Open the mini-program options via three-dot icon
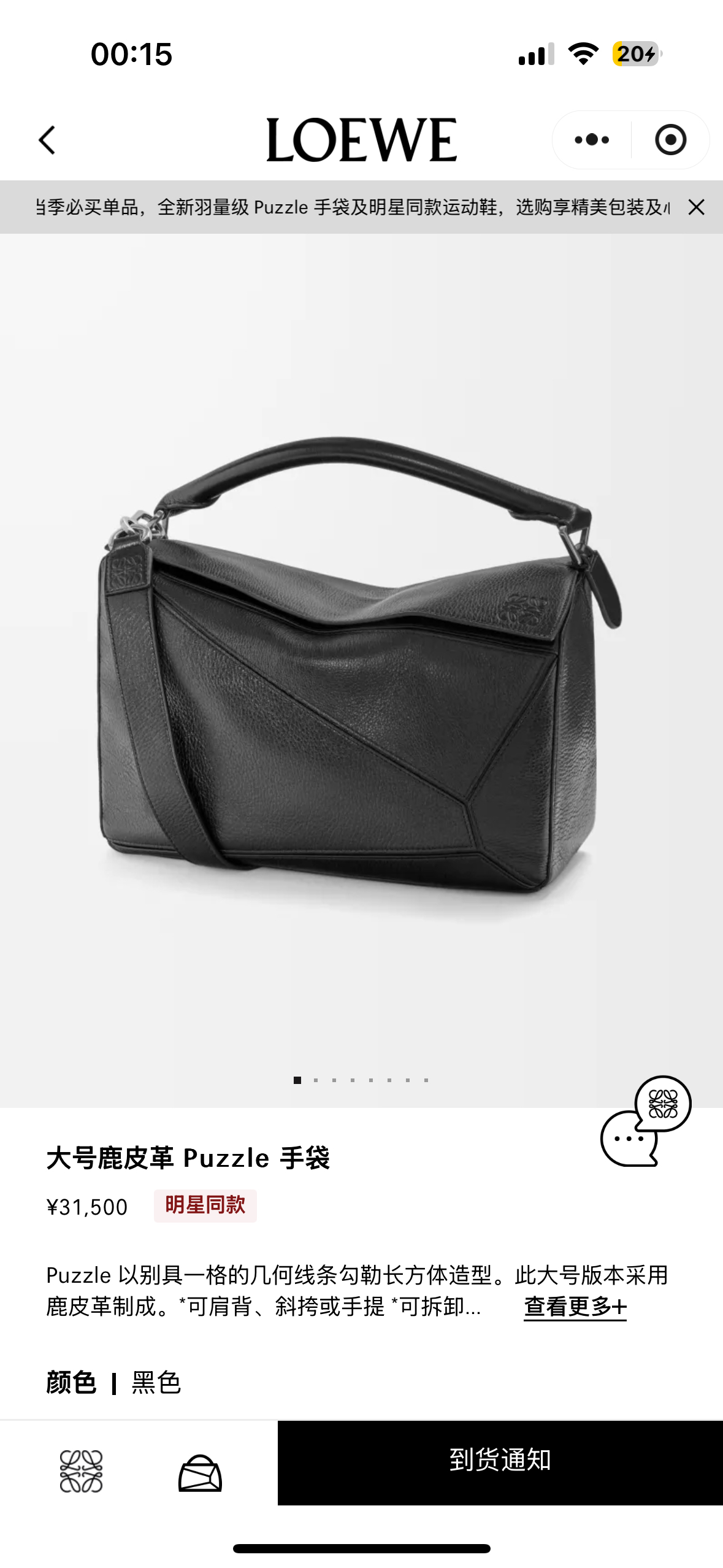Image resolution: width=723 pixels, height=1568 pixels. 592,139
